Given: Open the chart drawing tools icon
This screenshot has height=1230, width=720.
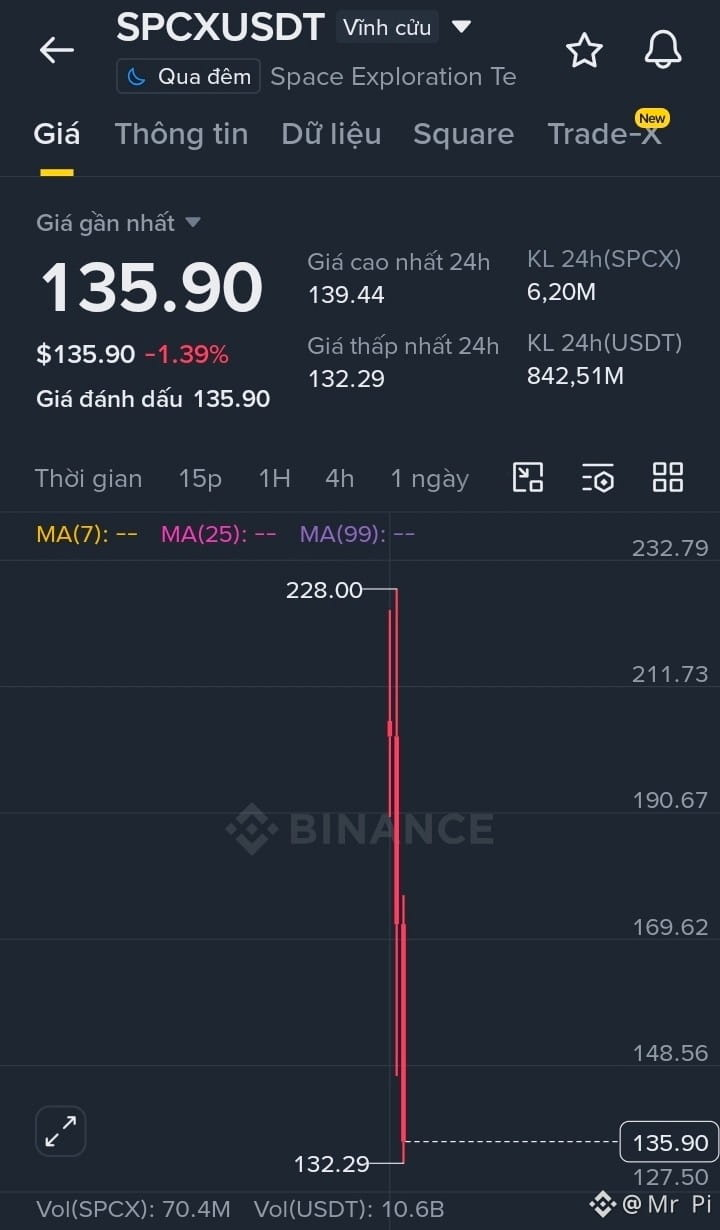Looking at the screenshot, I should 527,478.
